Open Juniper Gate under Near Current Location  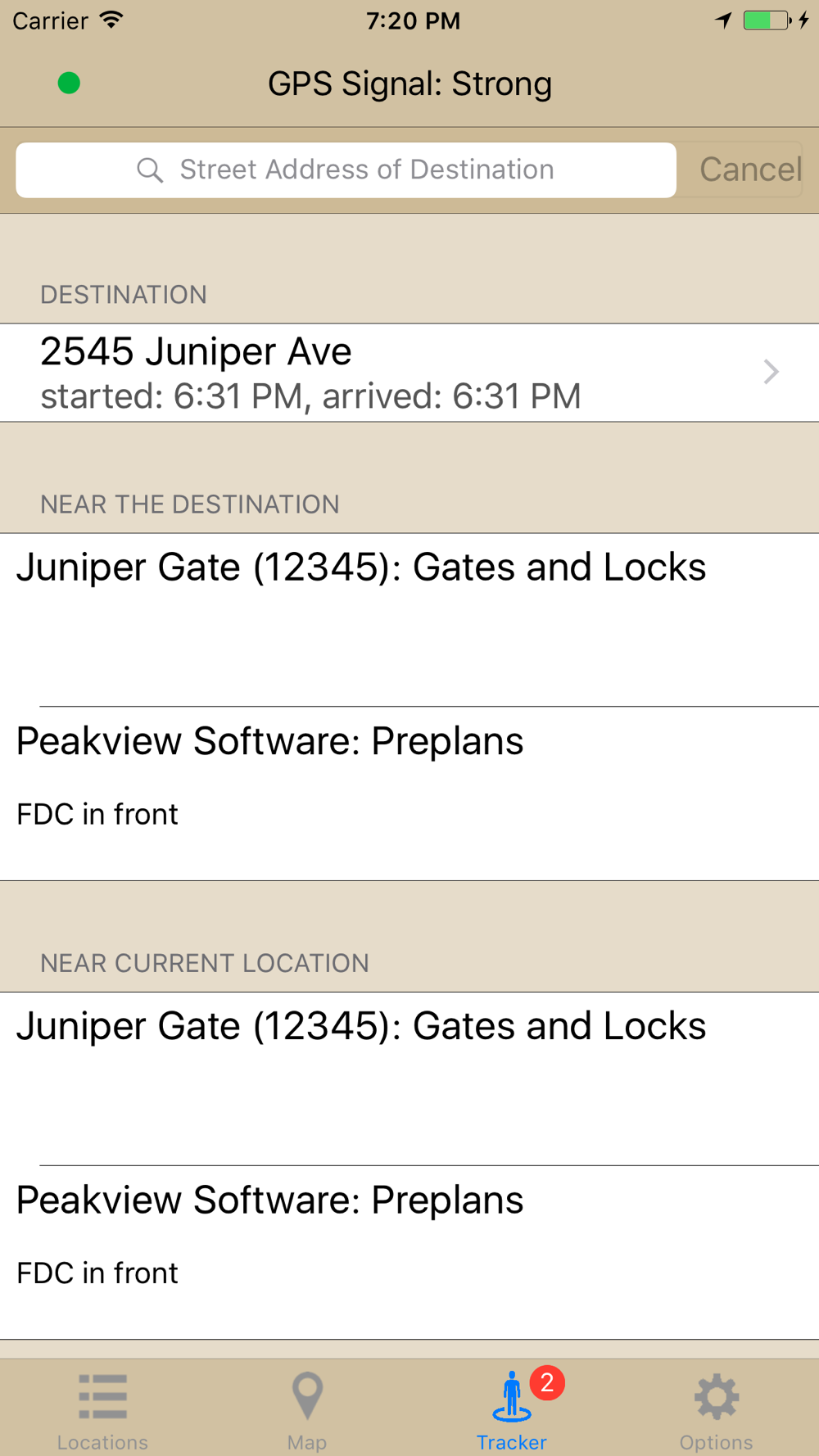[x=409, y=1078]
